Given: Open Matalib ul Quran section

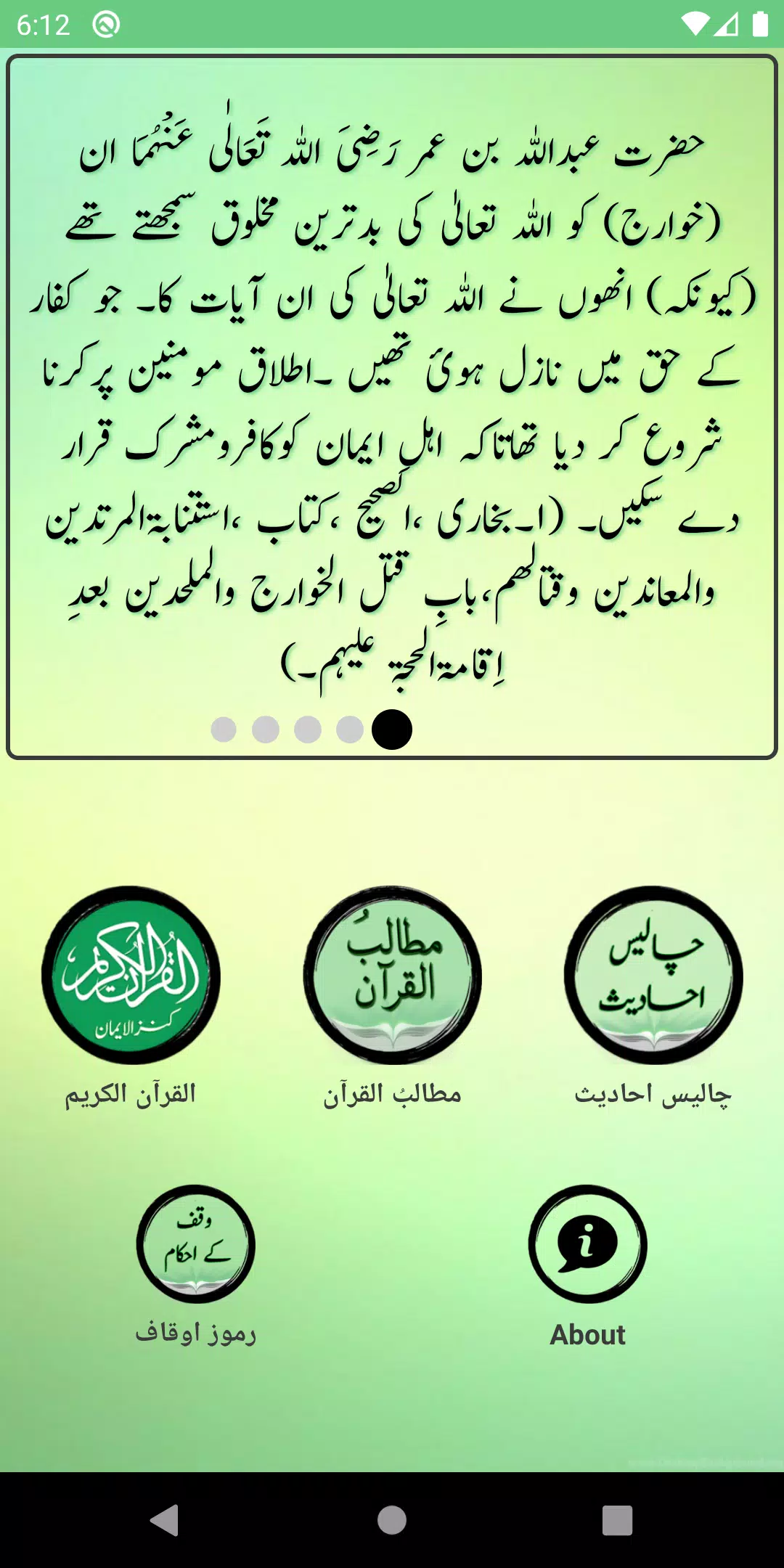Looking at the screenshot, I should click(x=392, y=975).
